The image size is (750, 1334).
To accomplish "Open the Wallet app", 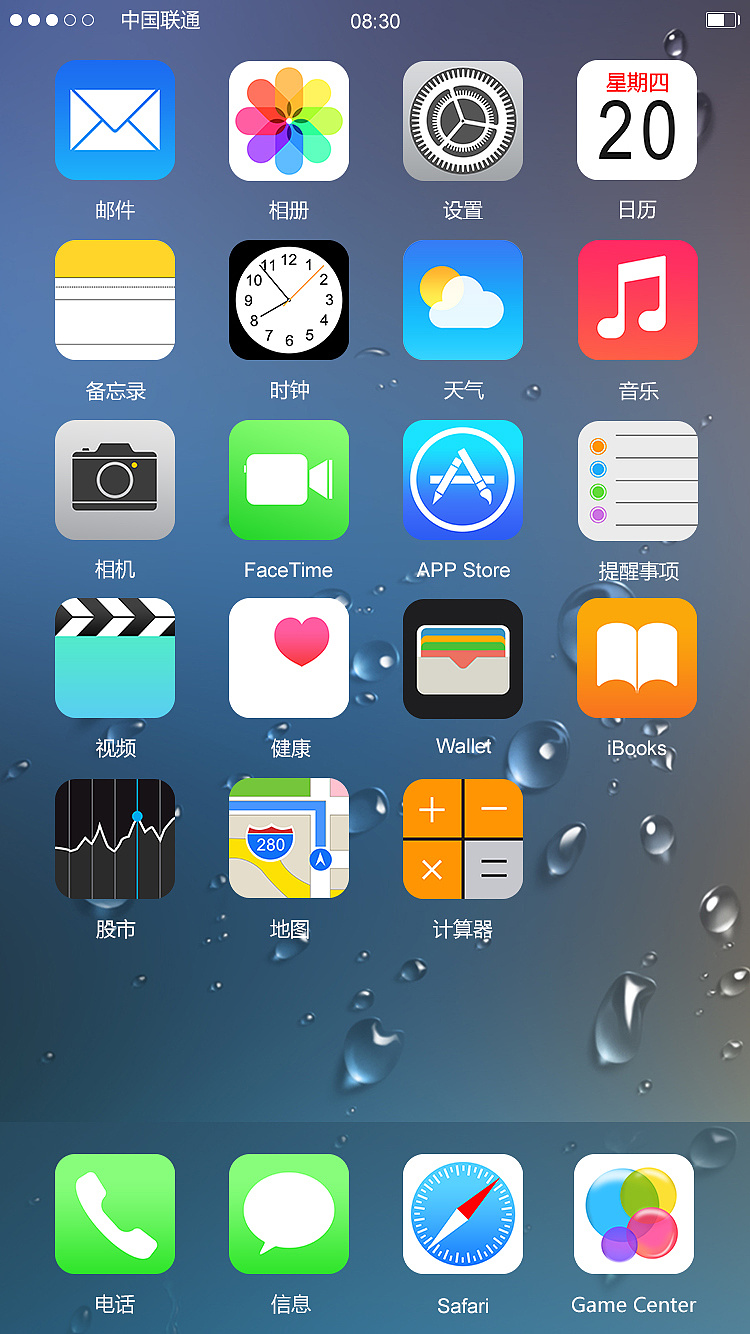I will click(x=463, y=658).
